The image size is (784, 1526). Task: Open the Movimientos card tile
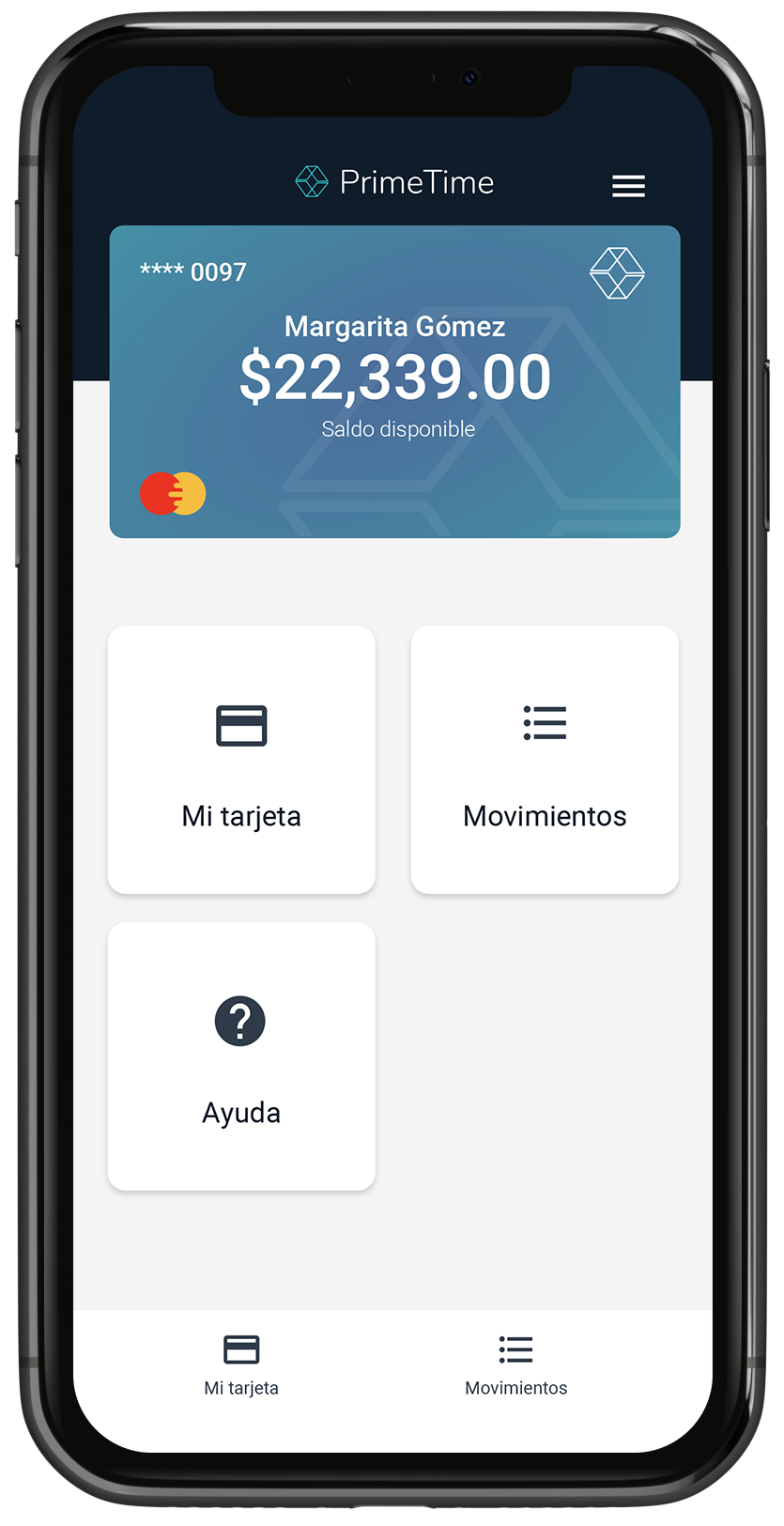[x=545, y=760]
